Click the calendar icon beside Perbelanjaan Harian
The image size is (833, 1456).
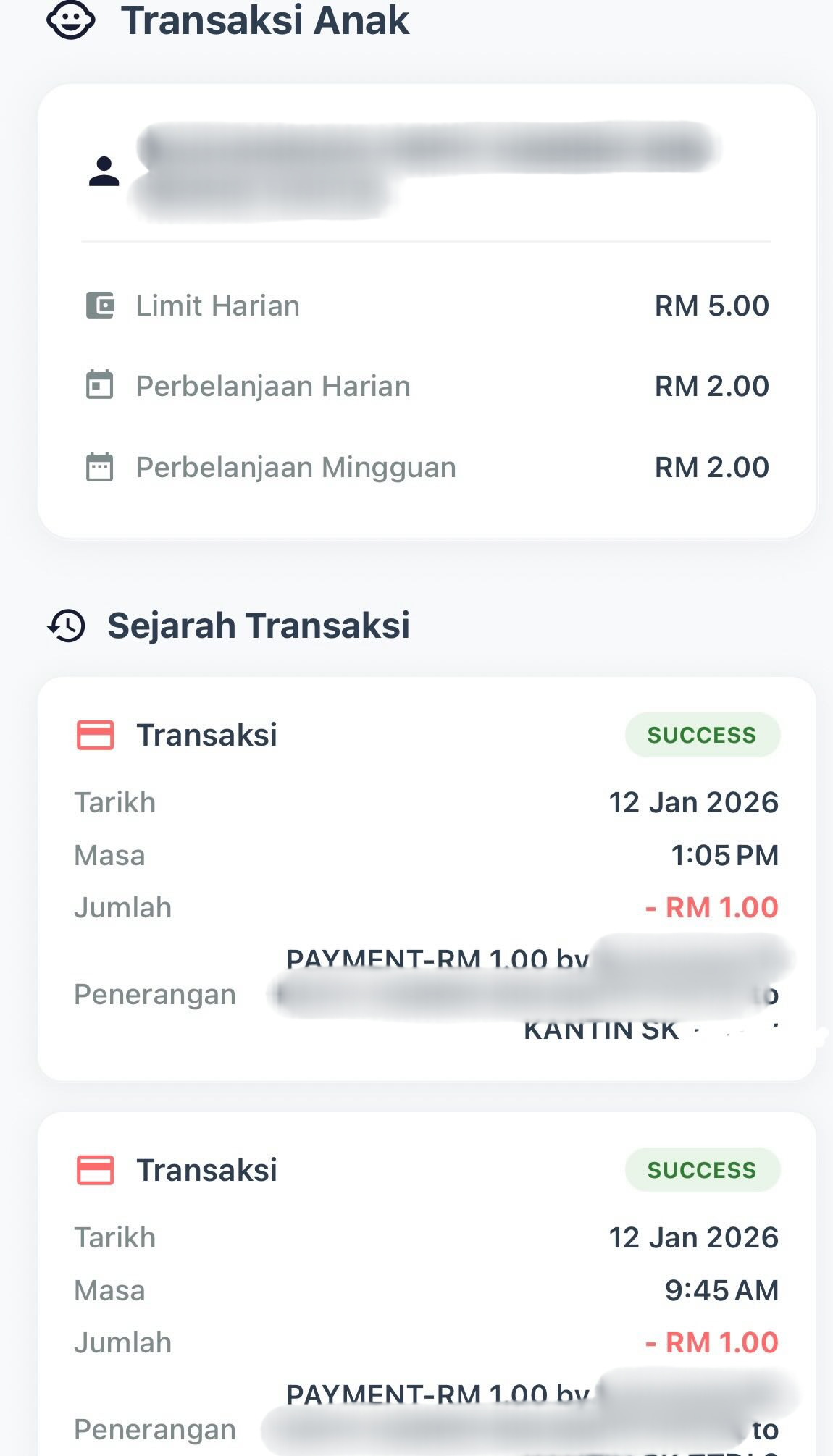coord(101,385)
